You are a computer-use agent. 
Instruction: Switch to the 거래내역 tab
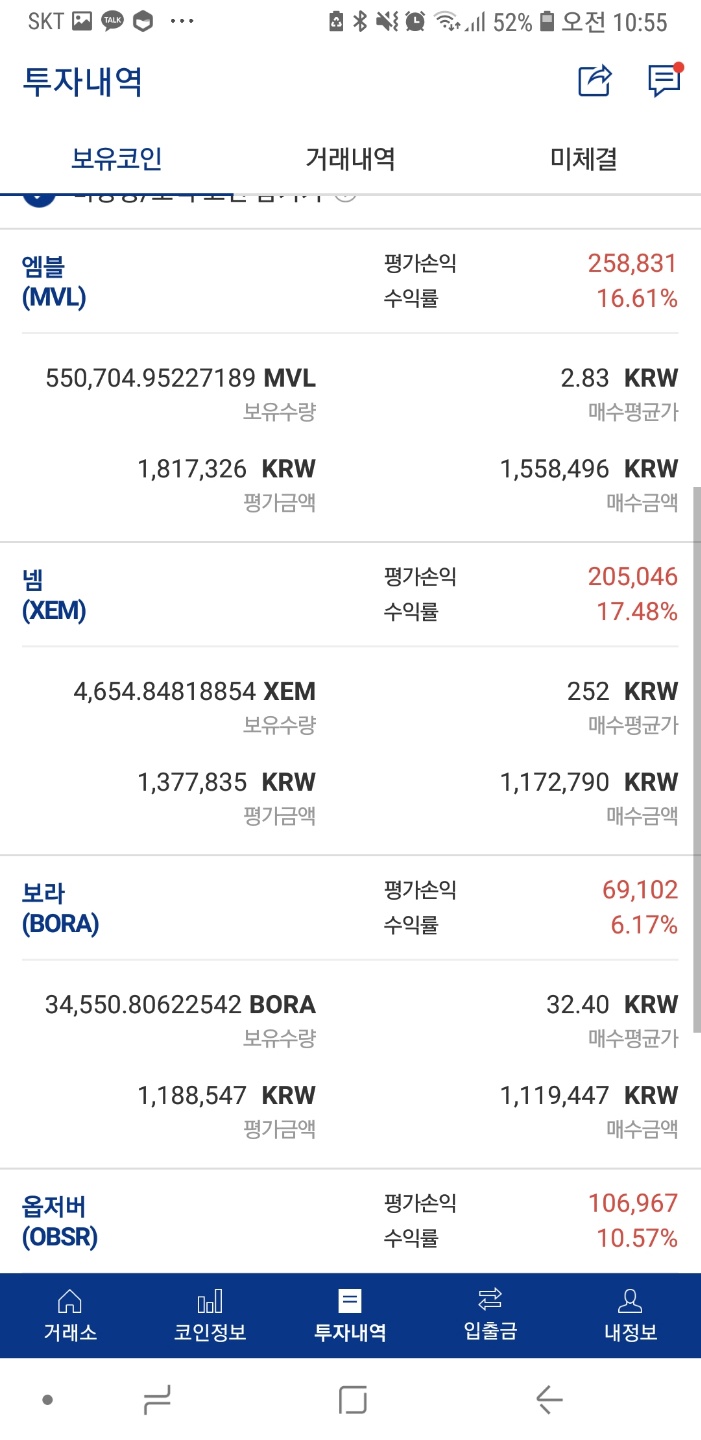point(350,158)
